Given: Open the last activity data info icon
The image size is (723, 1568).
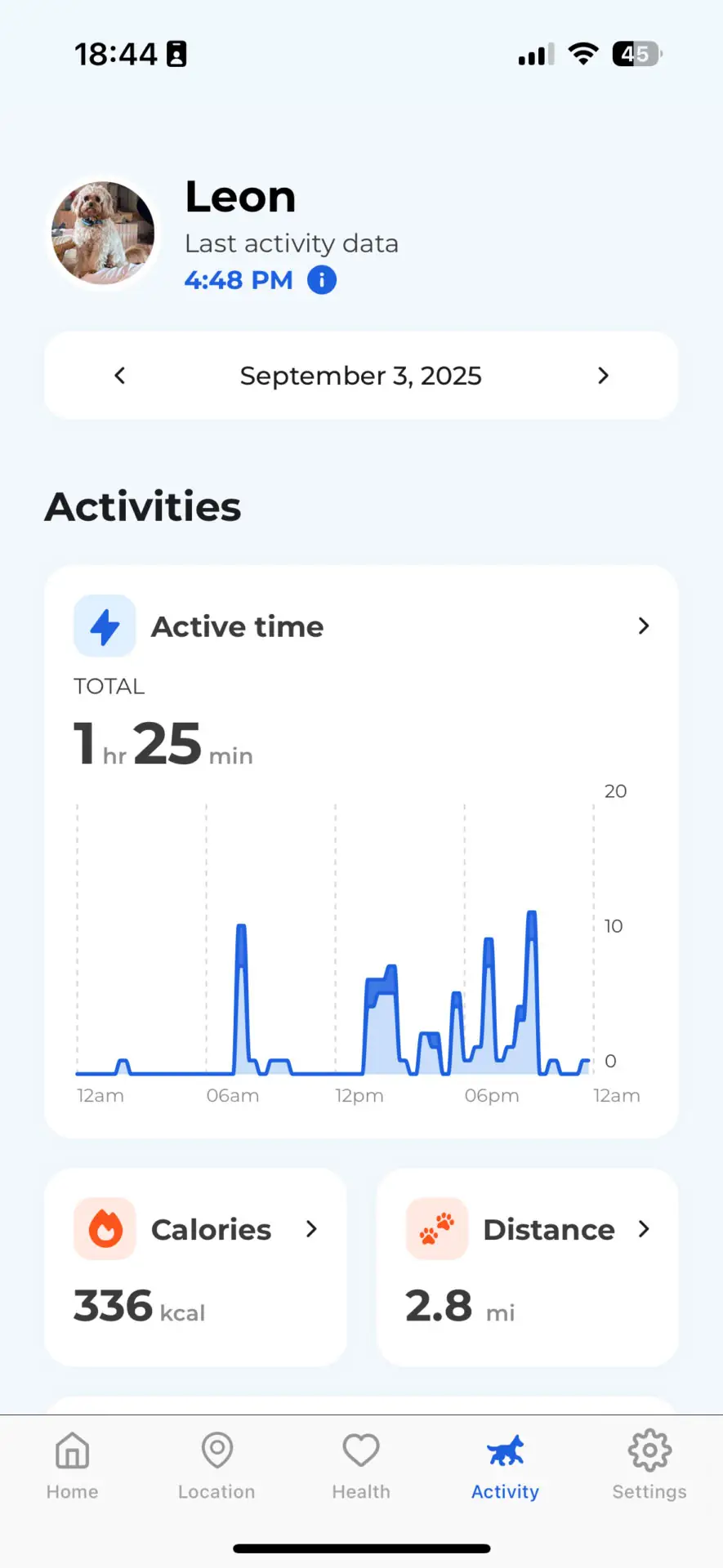Looking at the screenshot, I should pyautogui.click(x=322, y=280).
